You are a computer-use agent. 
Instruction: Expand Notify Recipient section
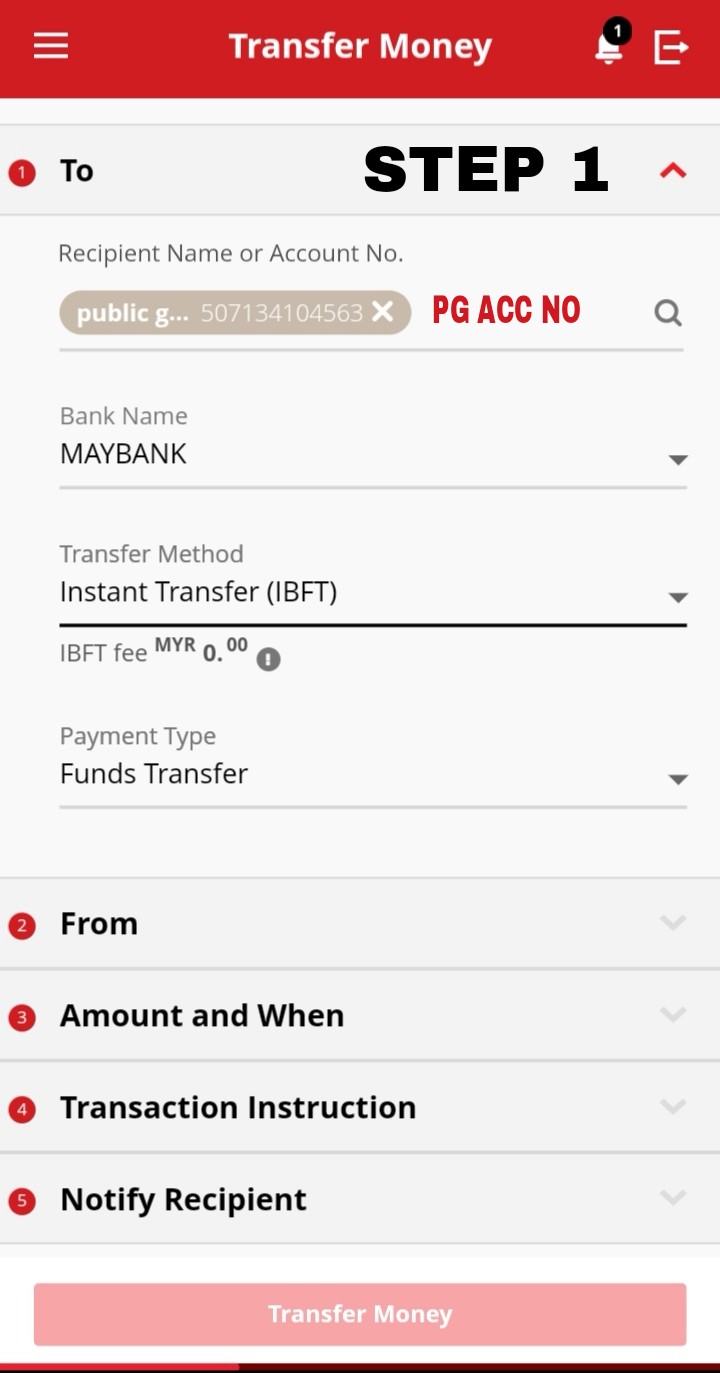tap(360, 1199)
